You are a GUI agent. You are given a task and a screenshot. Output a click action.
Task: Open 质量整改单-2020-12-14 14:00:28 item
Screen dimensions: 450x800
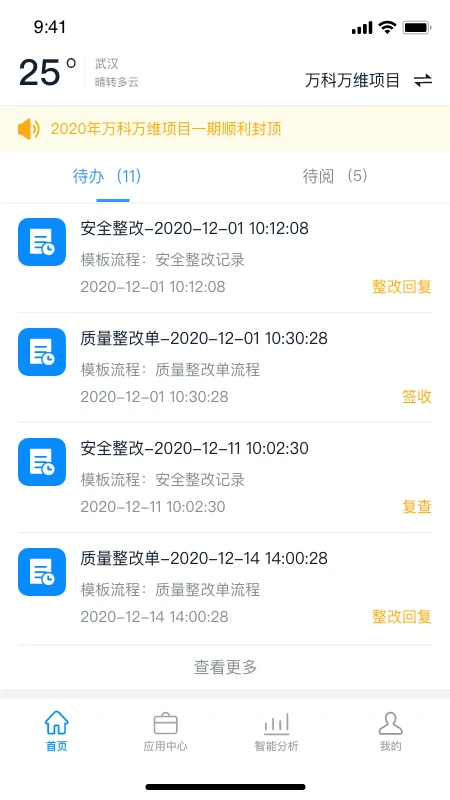pos(225,588)
